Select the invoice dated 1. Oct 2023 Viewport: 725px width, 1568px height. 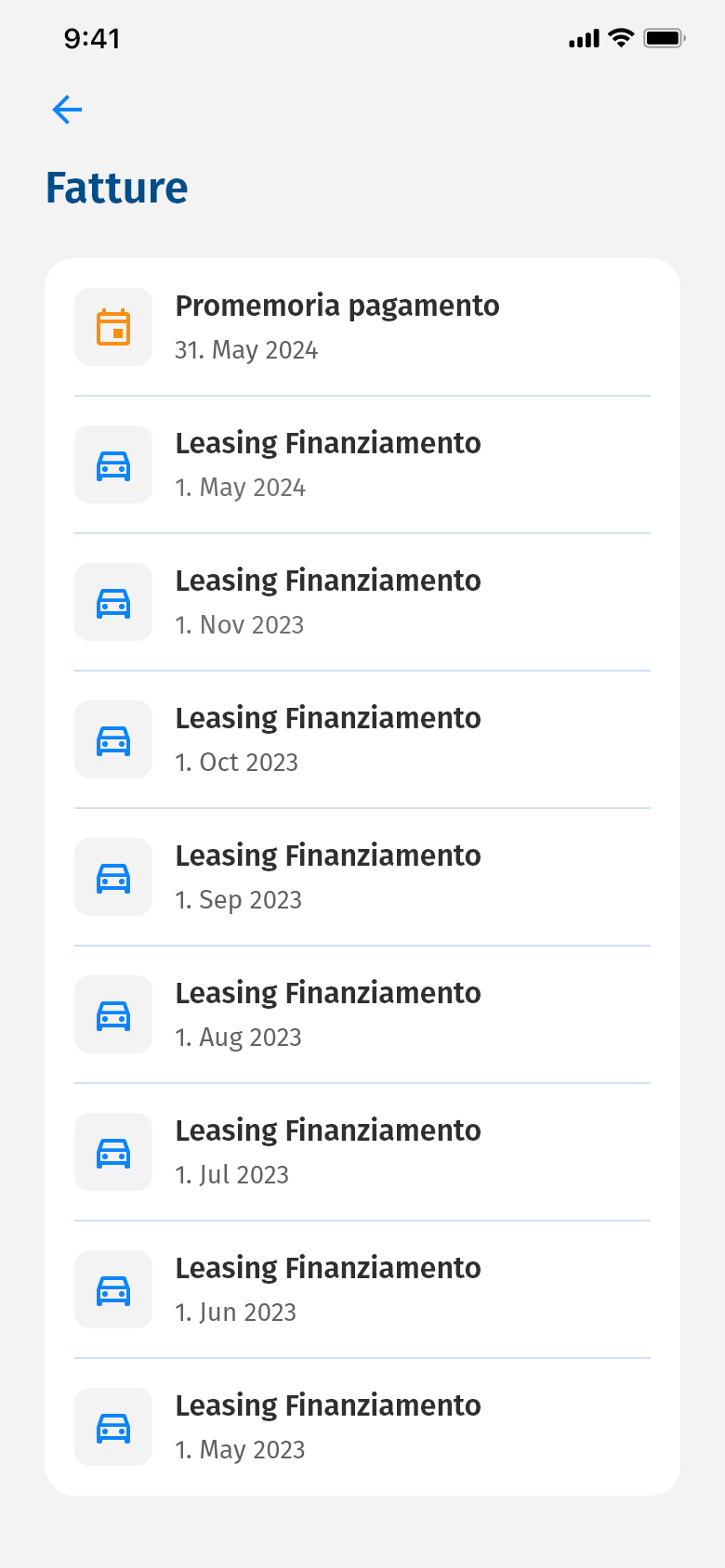click(x=362, y=739)
